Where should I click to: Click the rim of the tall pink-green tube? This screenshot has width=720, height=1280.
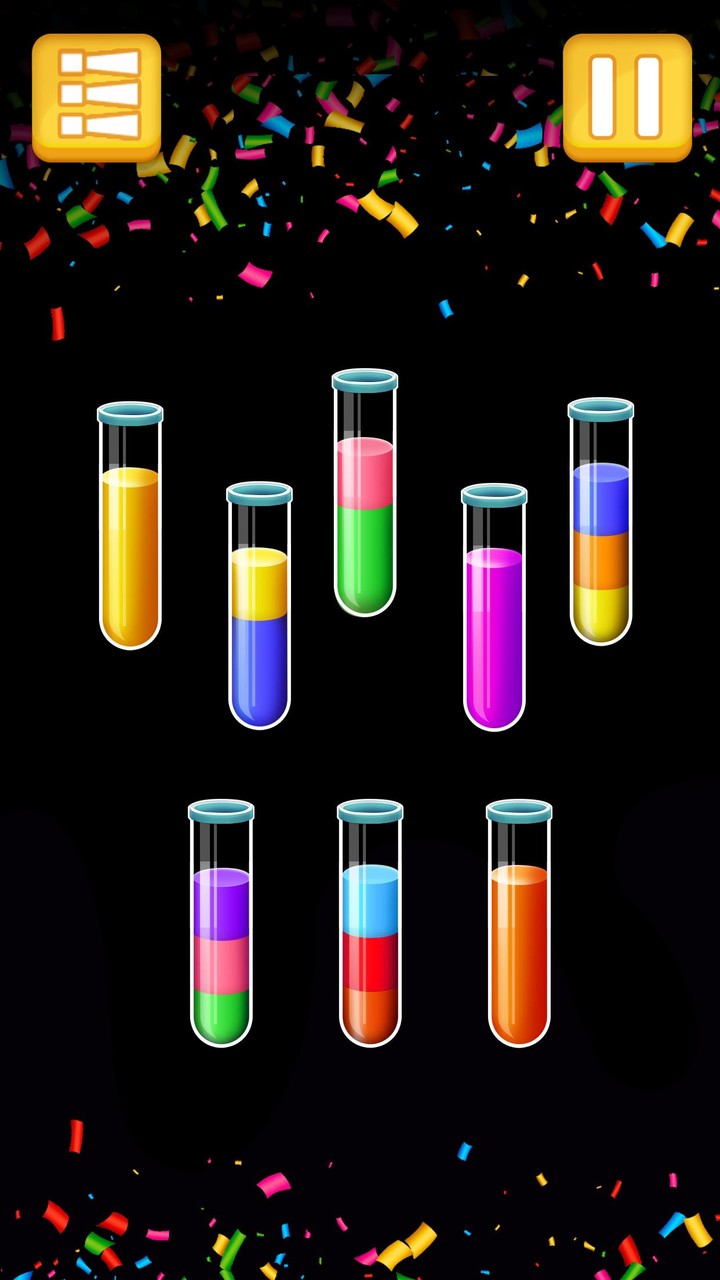click(365, 382)
